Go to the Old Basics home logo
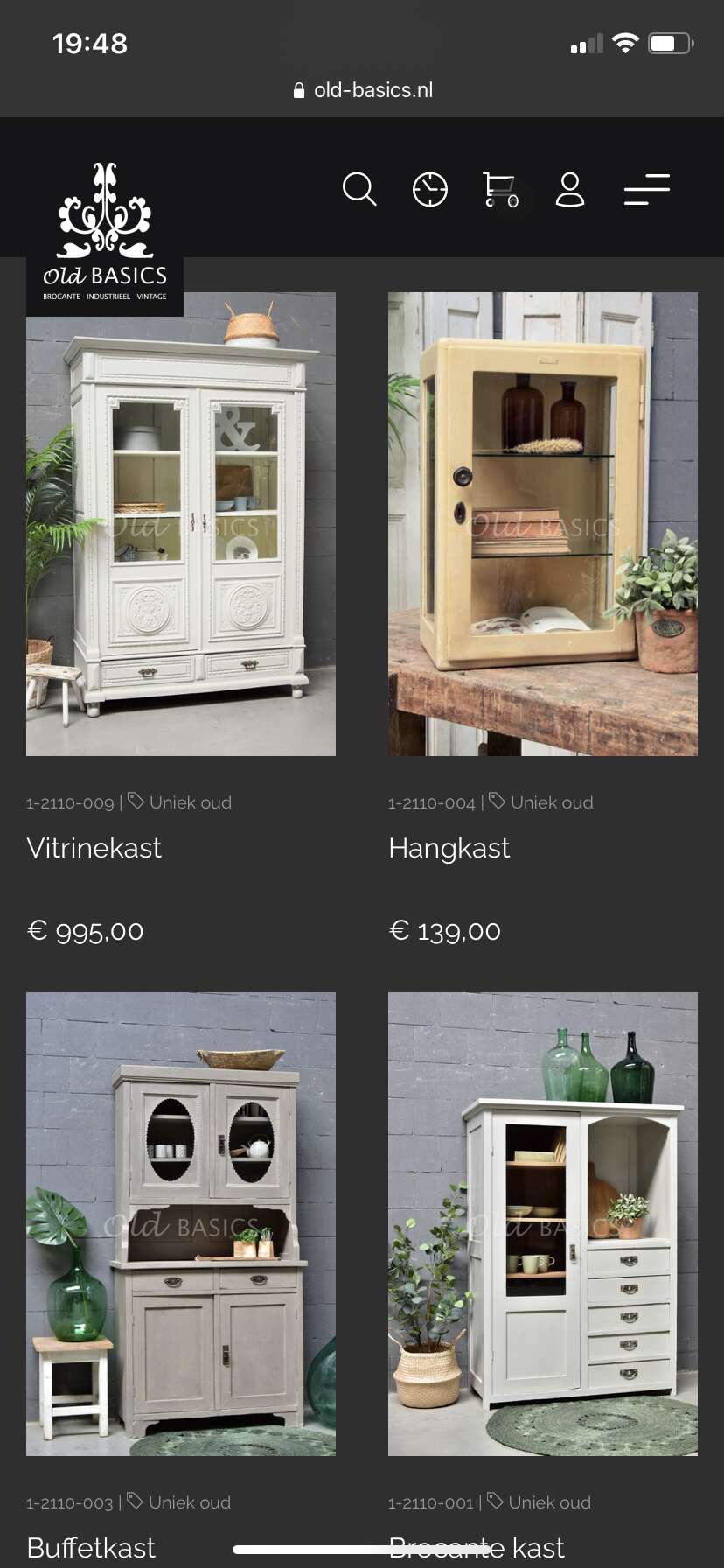This screenshot has width=724, height=1568. tap(105, 233)
